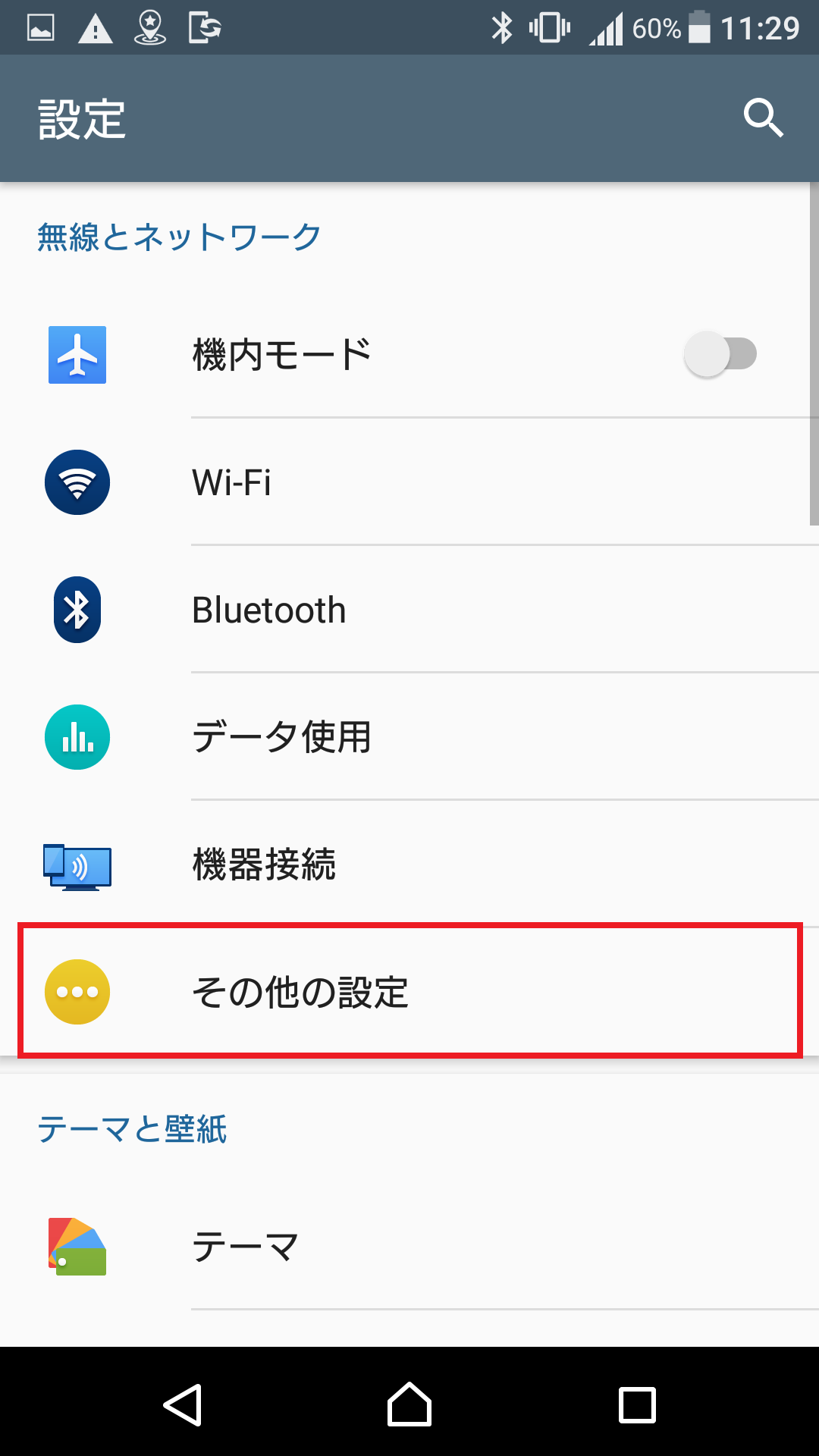The width and height of the screenshot is (819, 1456).
Task: Open データ使用 via the bar chart icon
Action: click(77, 736)
